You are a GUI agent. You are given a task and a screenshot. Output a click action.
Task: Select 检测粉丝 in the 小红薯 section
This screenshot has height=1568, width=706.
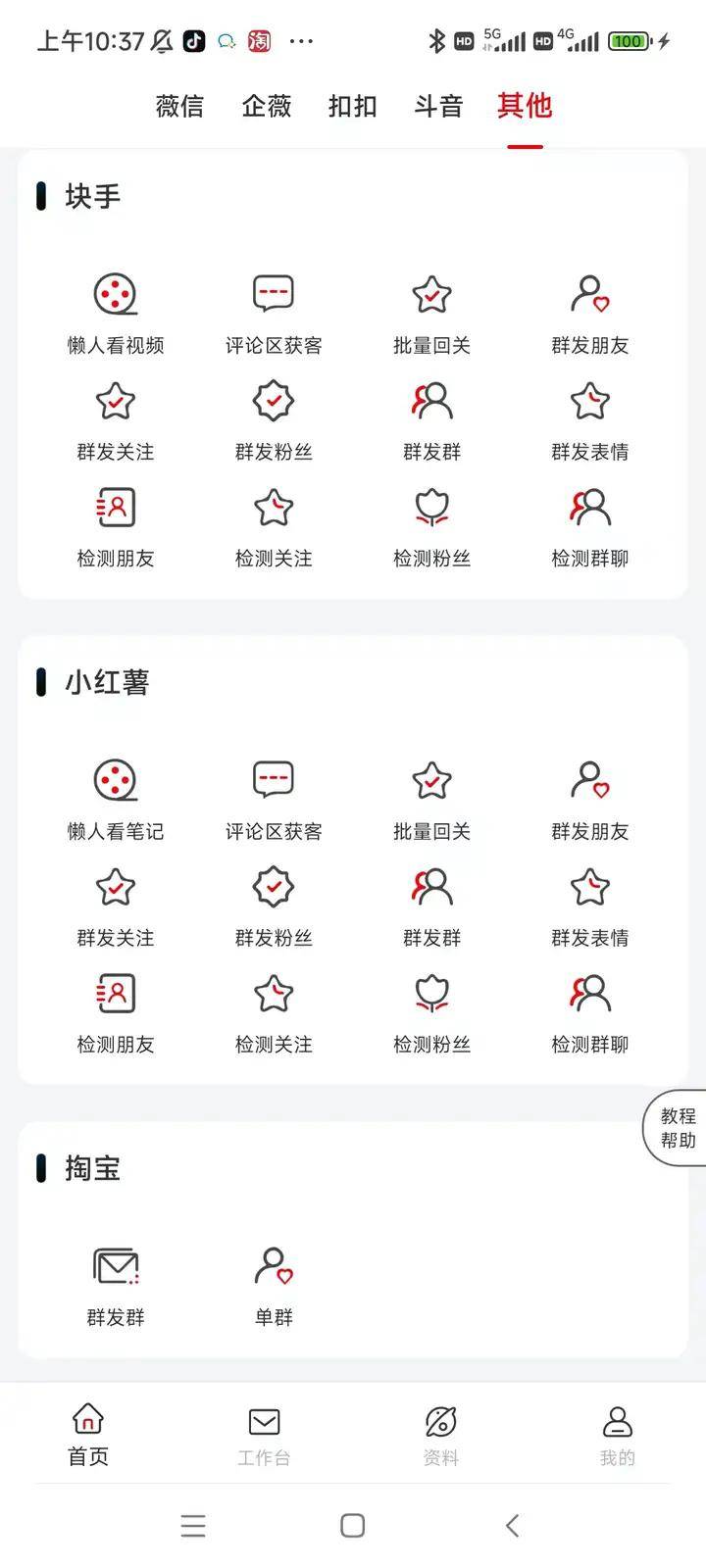[430, 1012]
